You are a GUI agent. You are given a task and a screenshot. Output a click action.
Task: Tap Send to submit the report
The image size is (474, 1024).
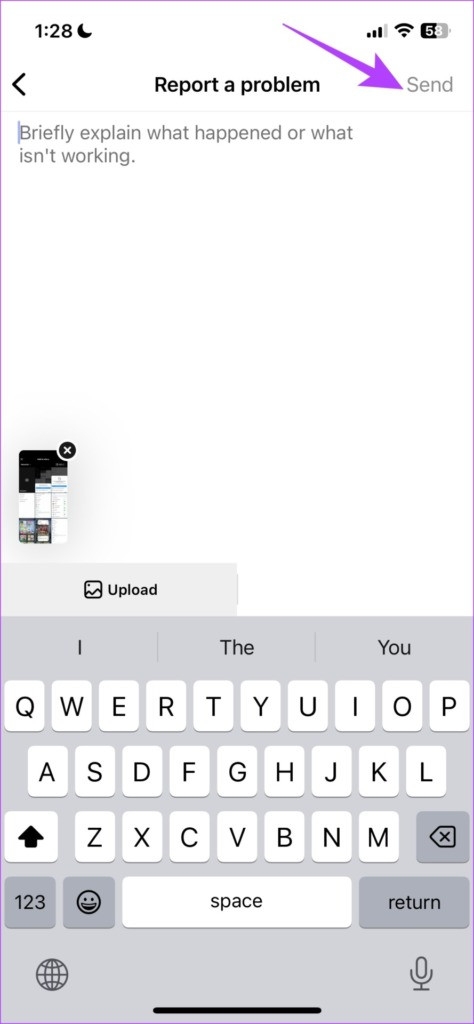click(430, 85)
